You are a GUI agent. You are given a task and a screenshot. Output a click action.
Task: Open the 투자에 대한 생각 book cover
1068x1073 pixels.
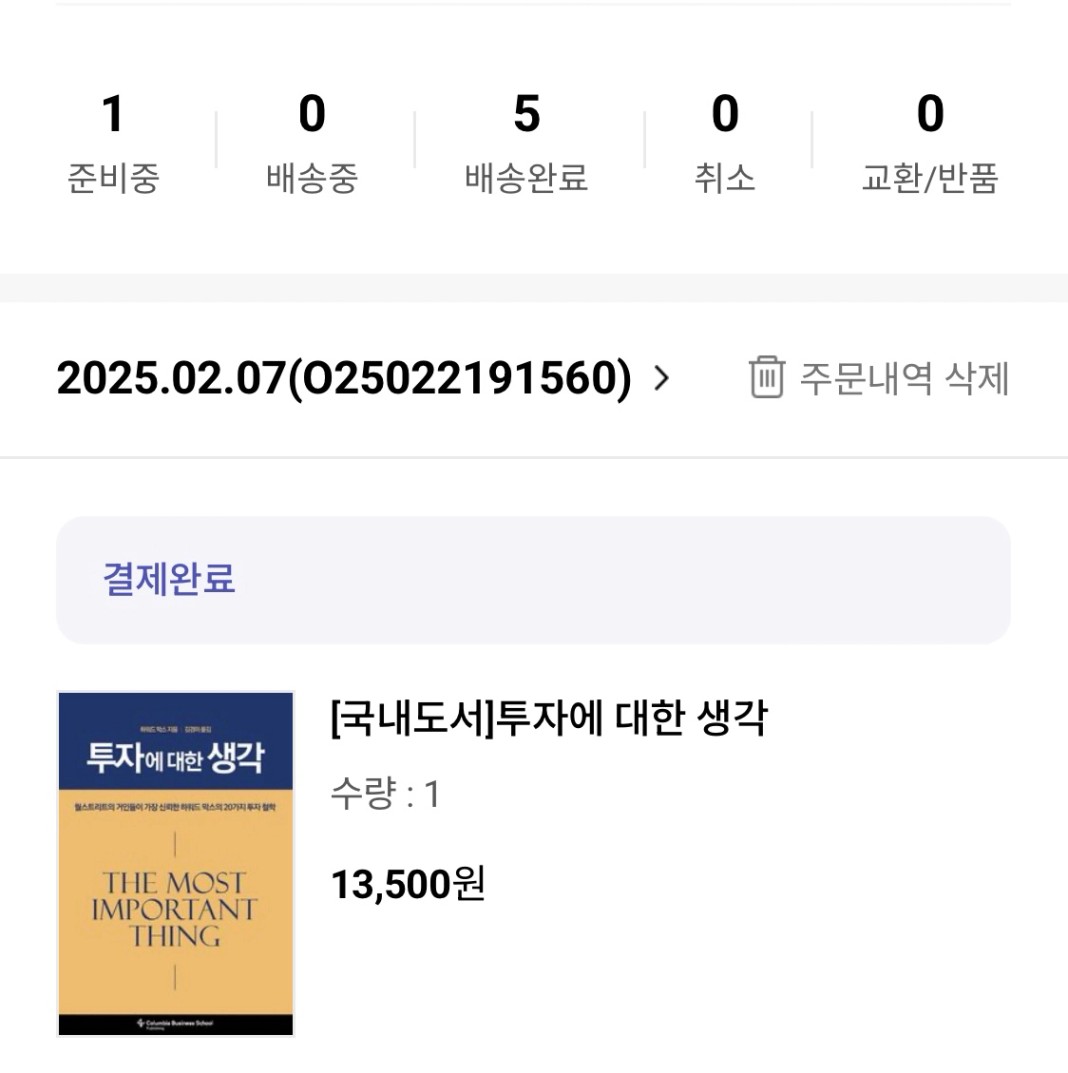coord(176,863)
